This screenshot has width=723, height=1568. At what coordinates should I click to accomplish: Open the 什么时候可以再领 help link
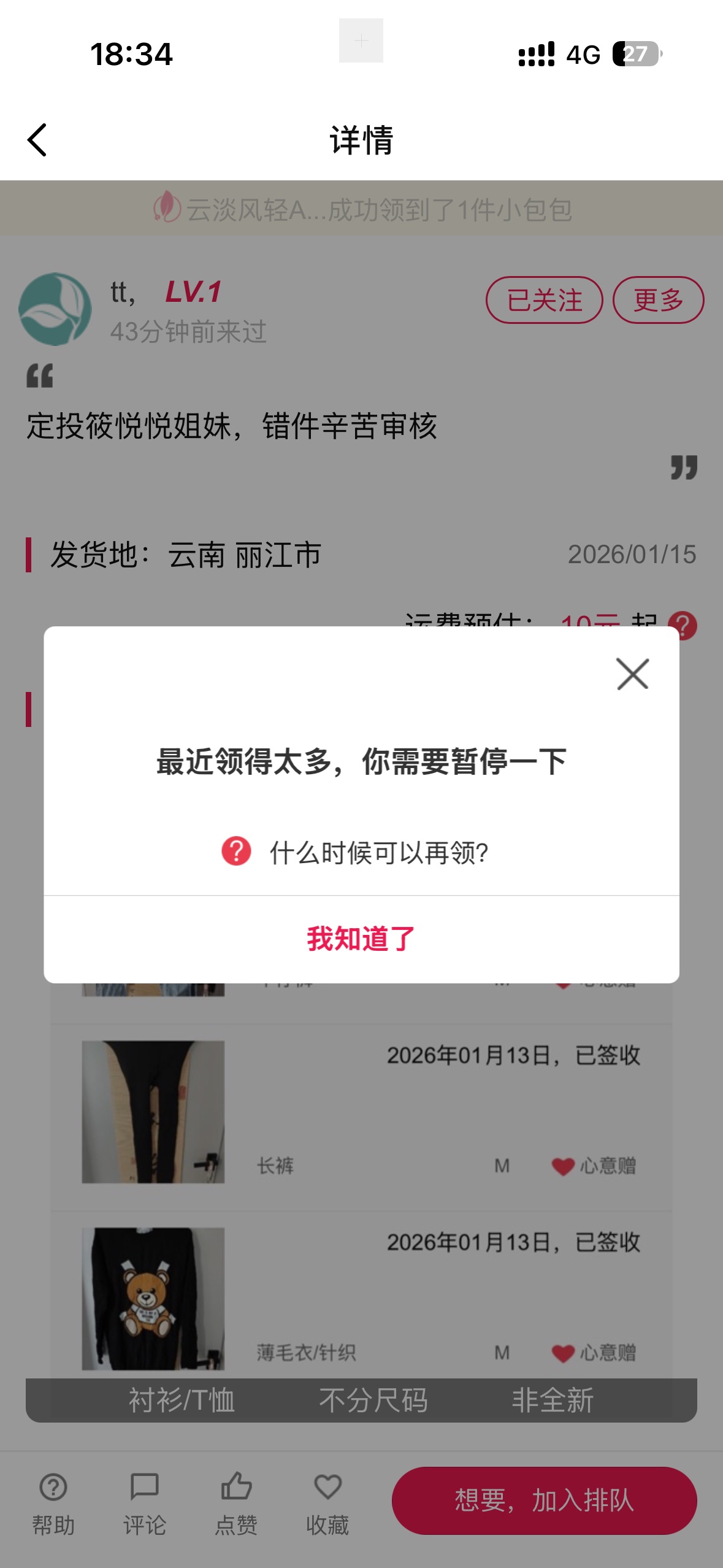[x=356, y=852]
